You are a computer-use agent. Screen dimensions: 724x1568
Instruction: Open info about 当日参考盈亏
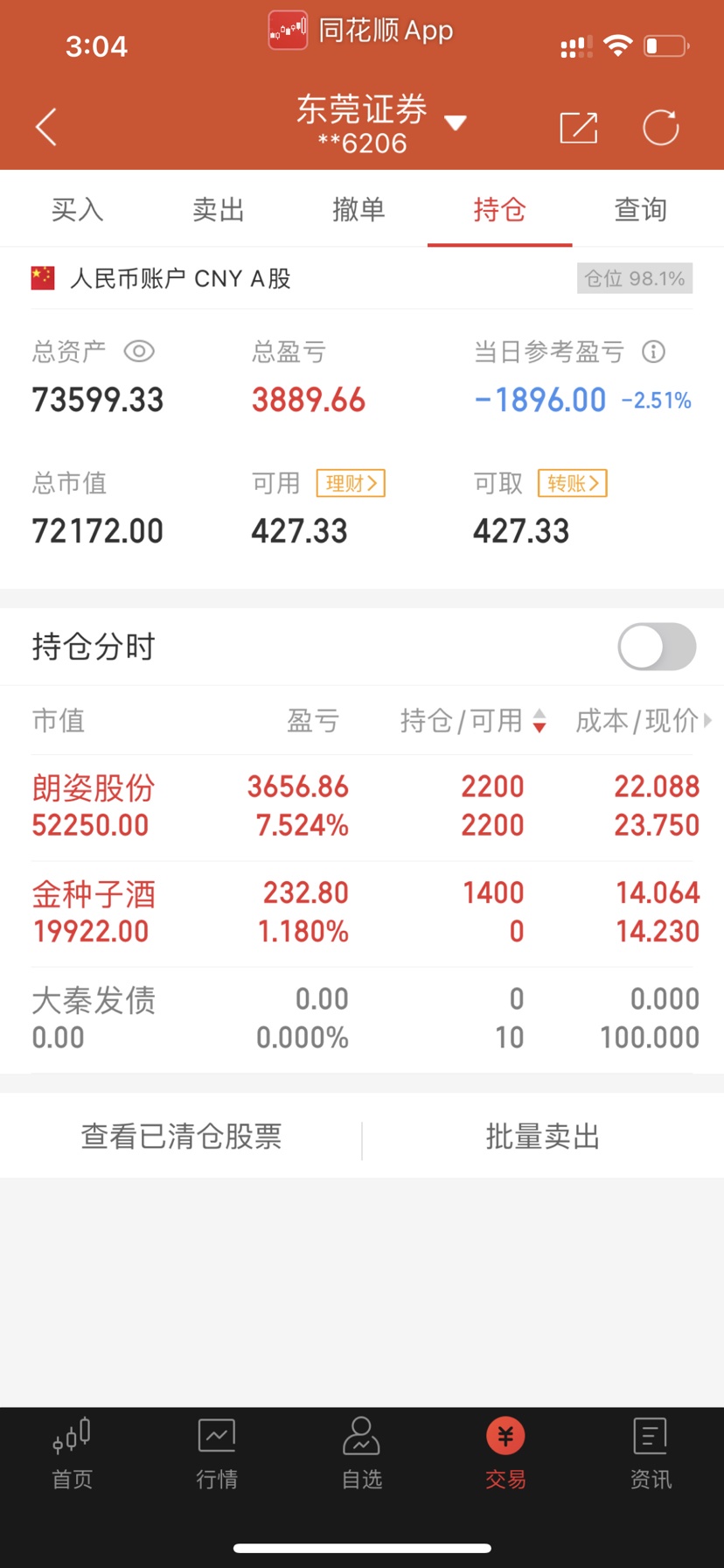[653, 352]
